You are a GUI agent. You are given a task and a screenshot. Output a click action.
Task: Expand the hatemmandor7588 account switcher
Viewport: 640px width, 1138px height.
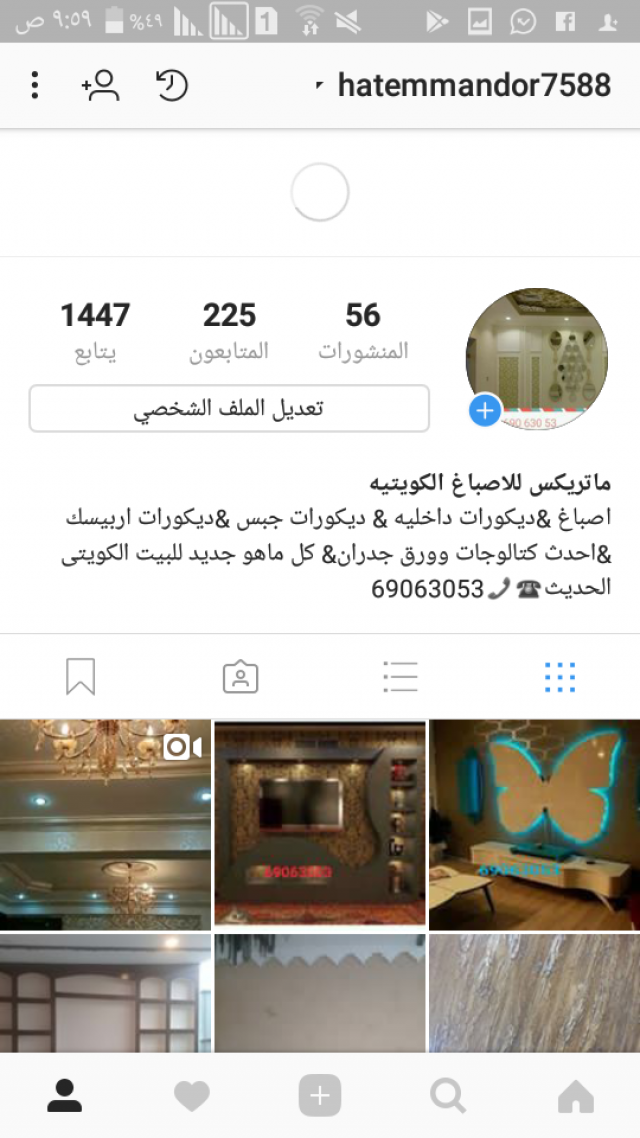coord(464,86)
